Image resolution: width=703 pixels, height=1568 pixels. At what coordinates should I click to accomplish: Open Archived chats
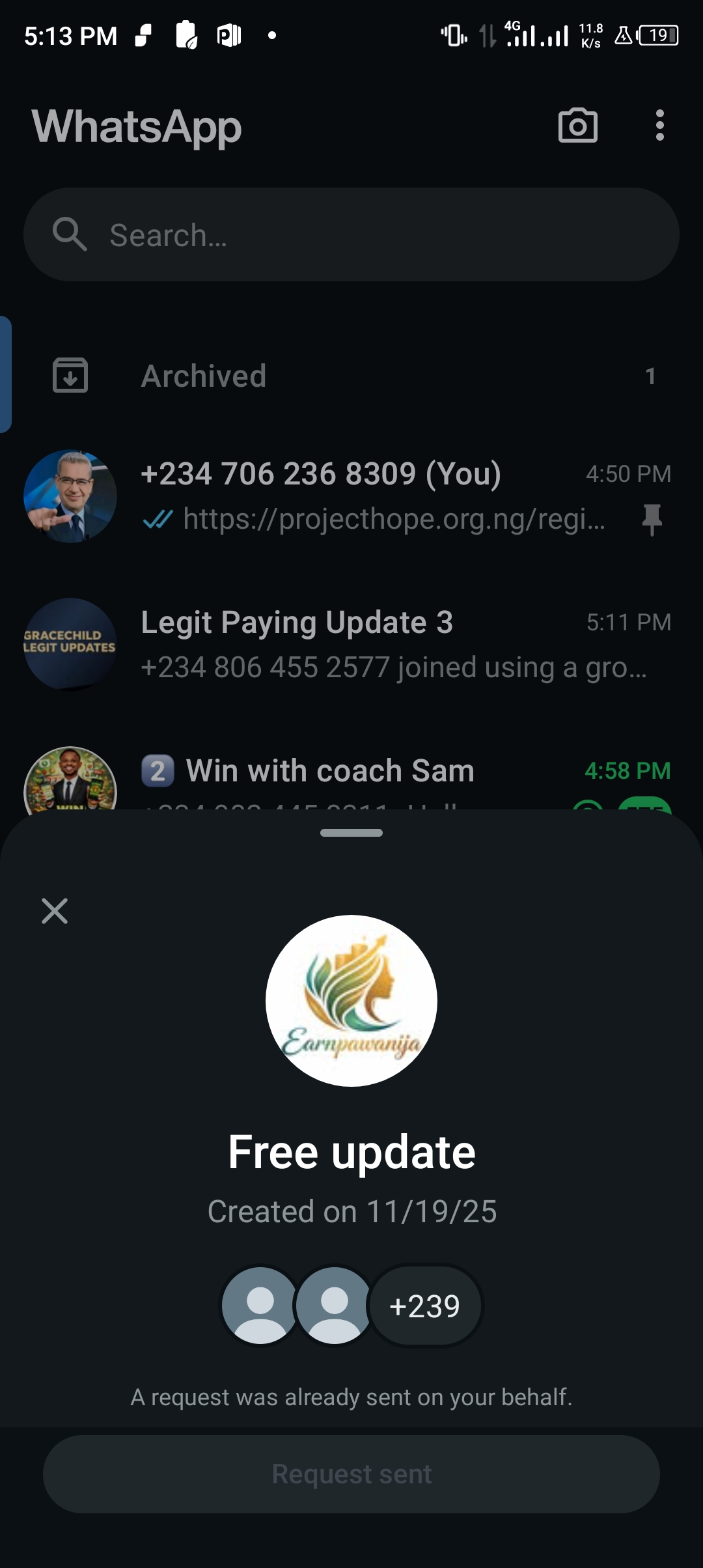pyautogui.click(x=351, y=376)
